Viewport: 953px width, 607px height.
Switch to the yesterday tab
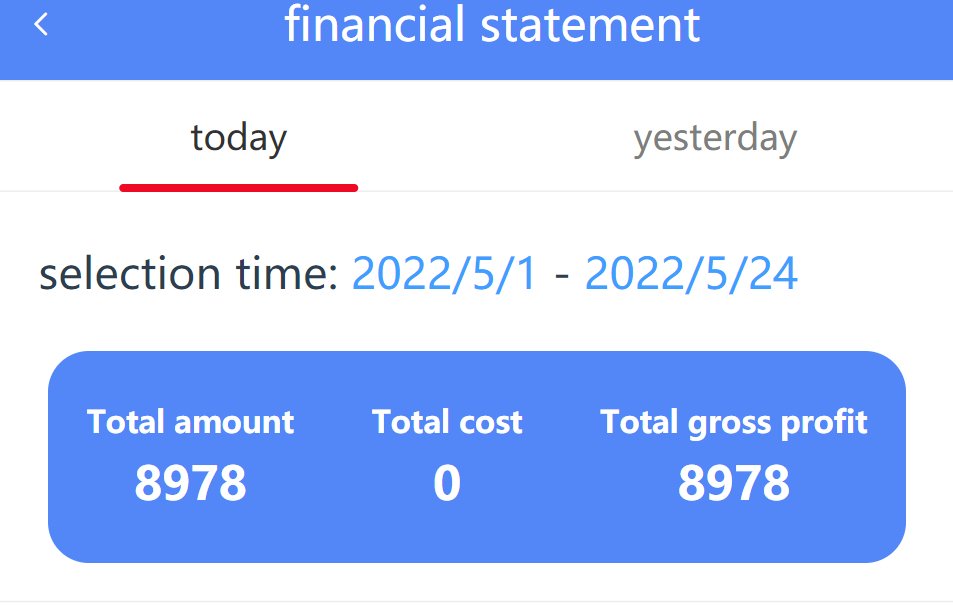click(x=715, y=138)
